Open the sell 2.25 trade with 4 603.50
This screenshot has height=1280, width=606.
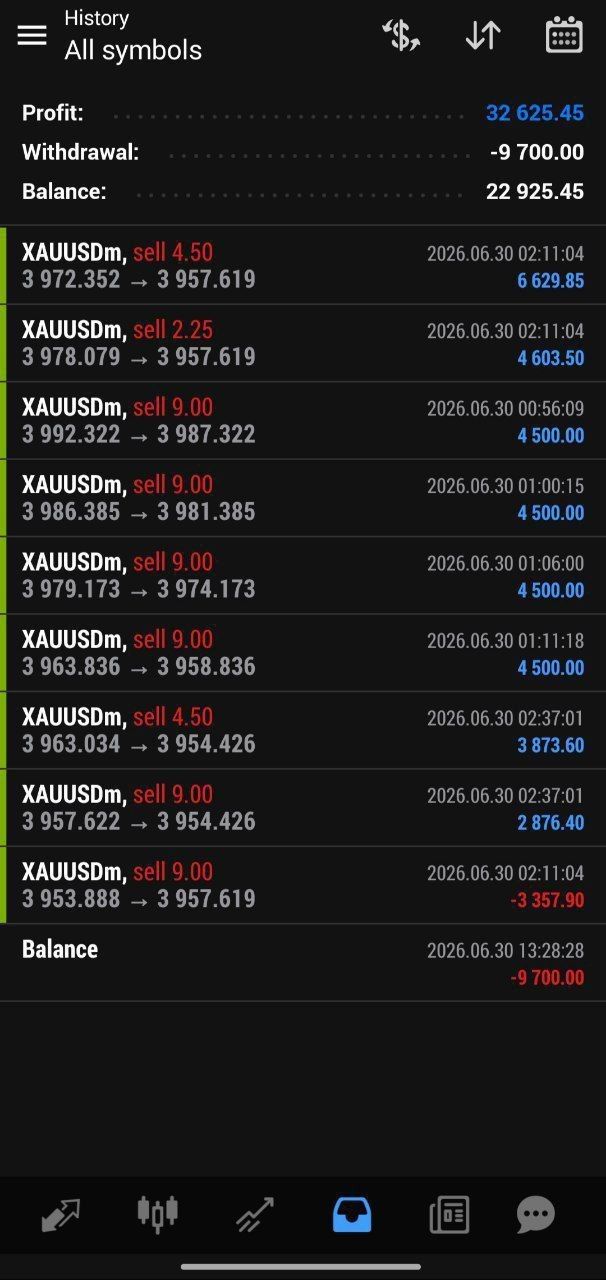click(x=303, y=343)
